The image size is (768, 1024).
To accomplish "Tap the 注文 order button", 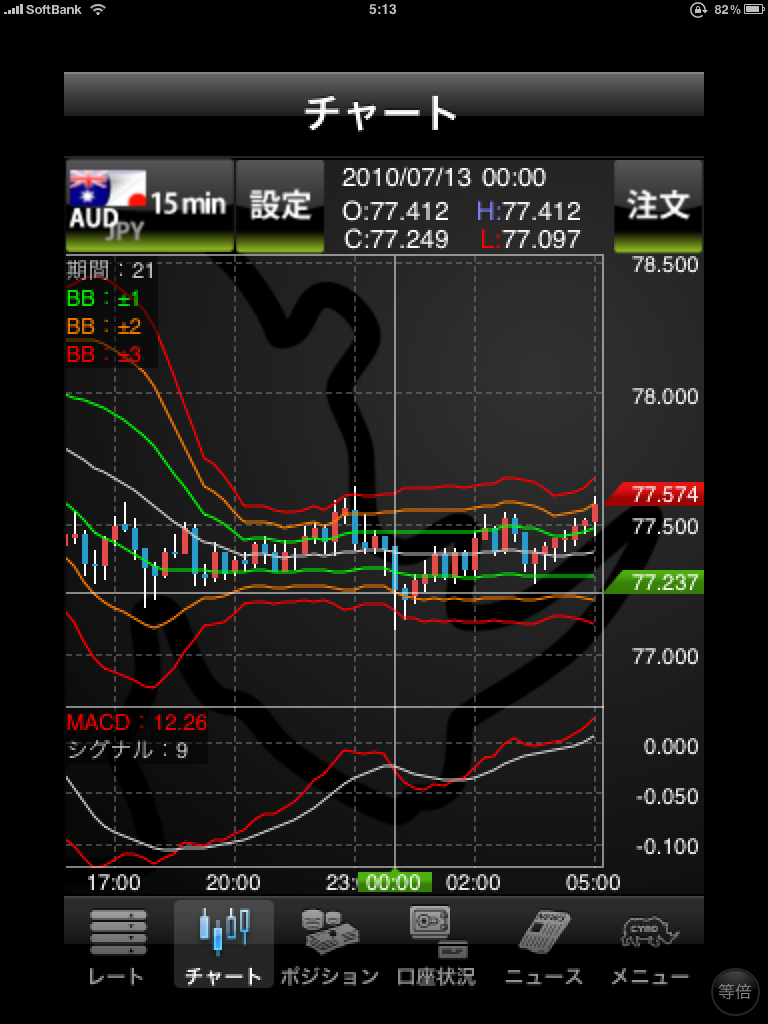I will tap(658, 206).
